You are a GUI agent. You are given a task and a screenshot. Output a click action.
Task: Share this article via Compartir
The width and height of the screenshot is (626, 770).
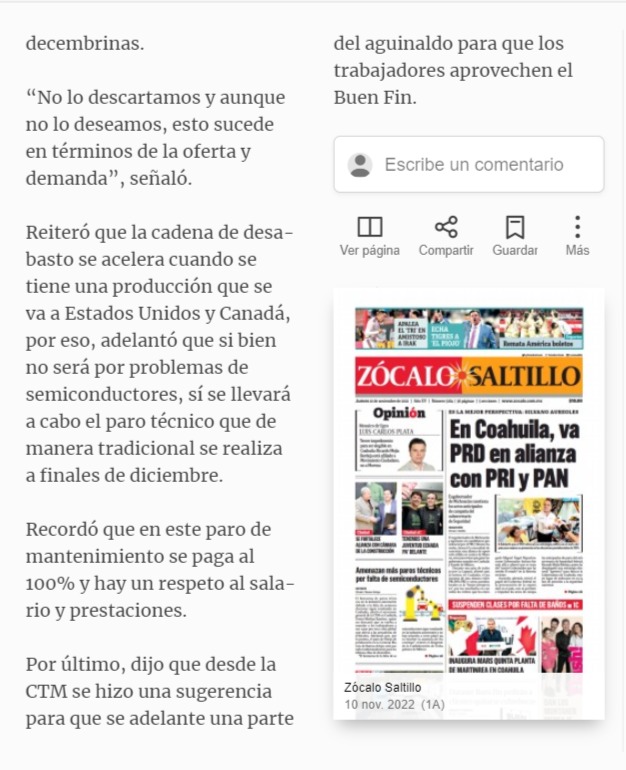[446, 236]
